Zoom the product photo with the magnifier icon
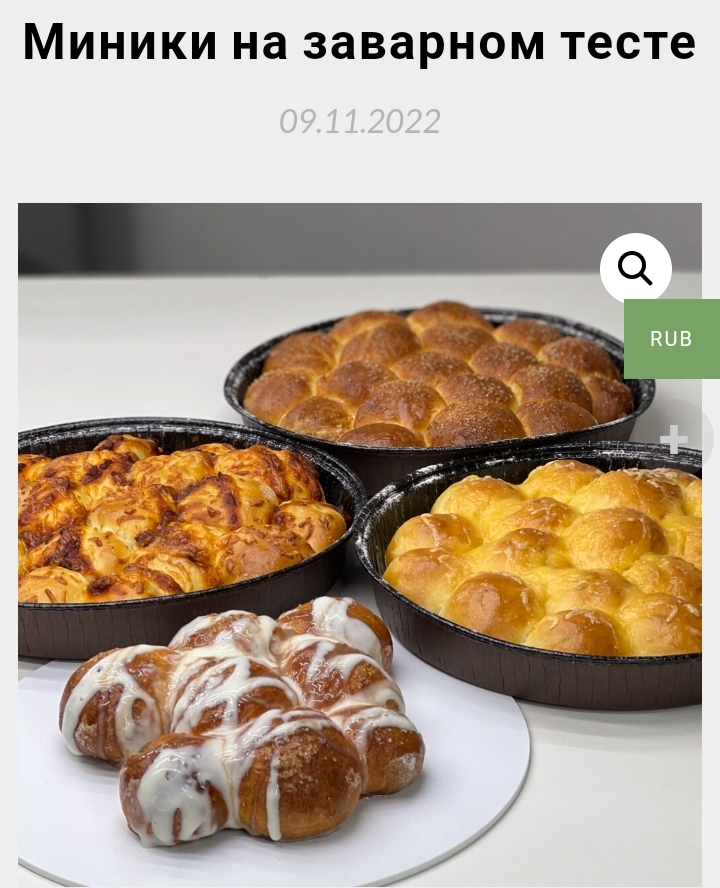 [x=635, y=268]
